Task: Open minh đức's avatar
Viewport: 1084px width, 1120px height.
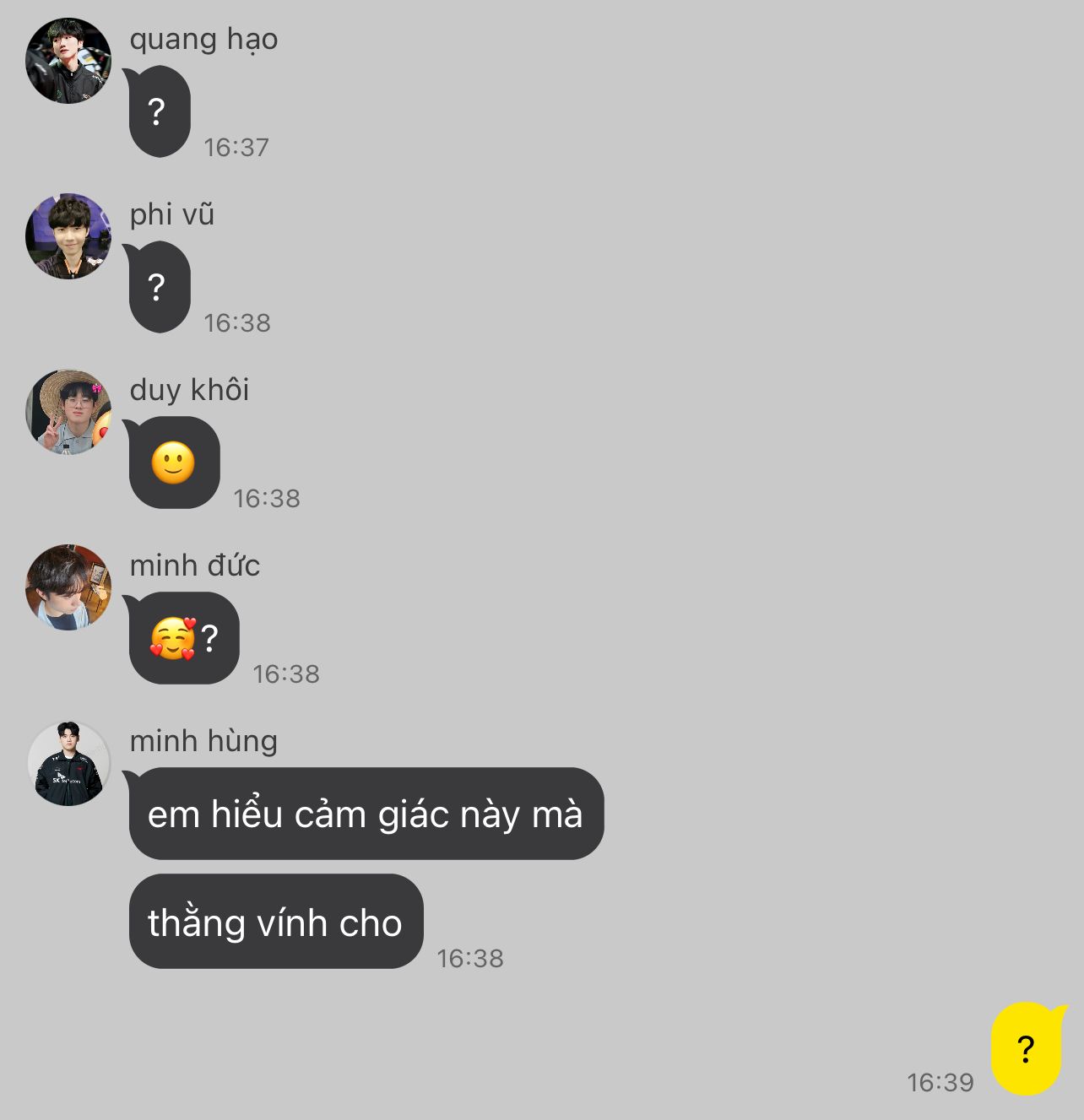Action: (68, 587)
